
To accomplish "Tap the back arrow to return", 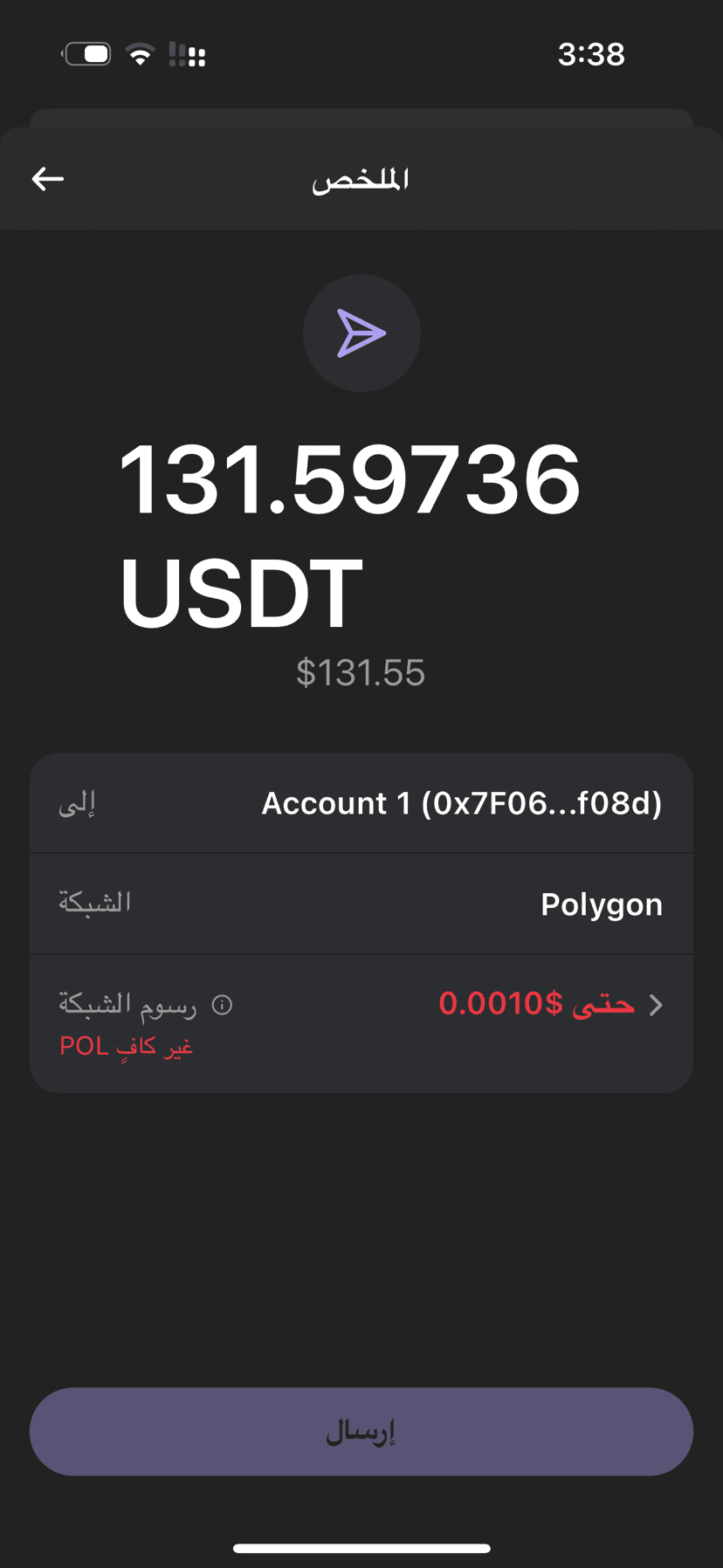I will pos(48,179).
